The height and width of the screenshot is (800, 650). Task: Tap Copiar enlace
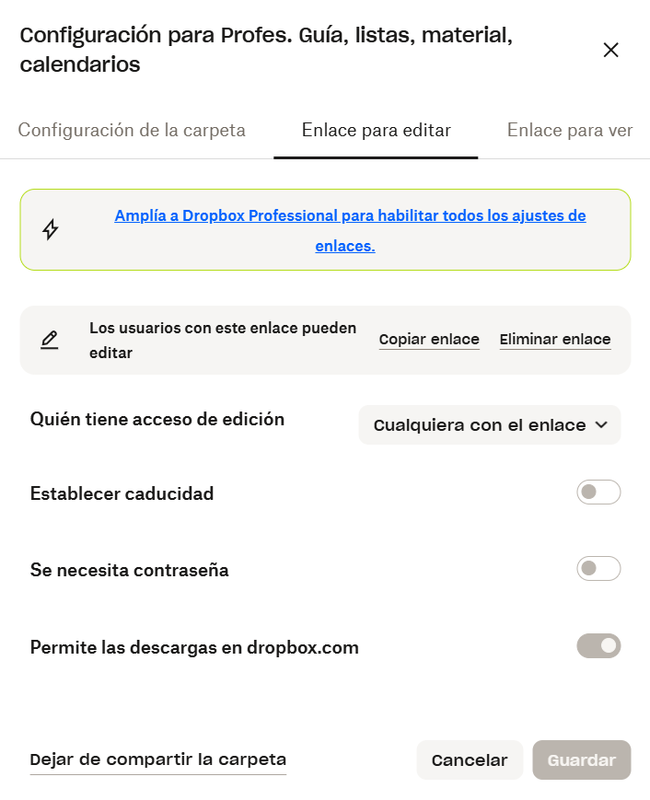coord(429,339)
